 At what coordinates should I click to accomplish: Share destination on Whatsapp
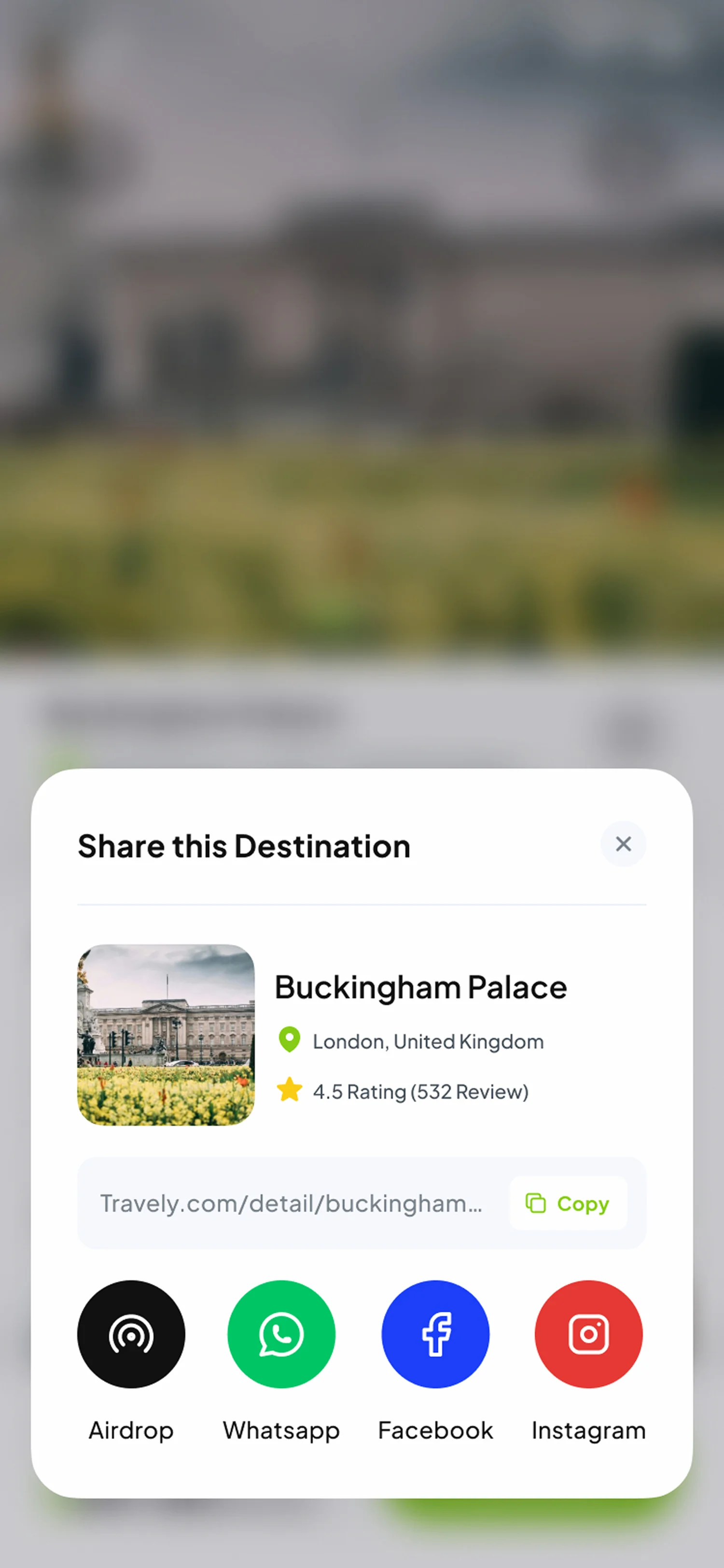(281, 1334)
